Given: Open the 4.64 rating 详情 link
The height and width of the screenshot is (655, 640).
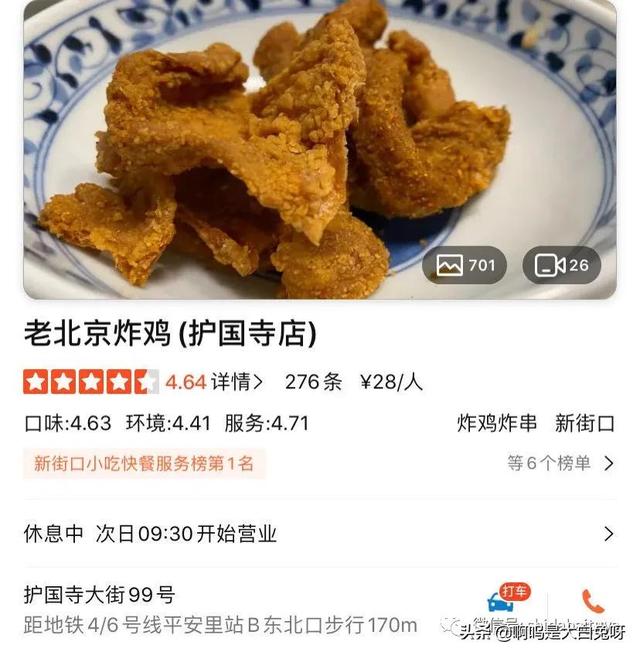Looking at the screenshot, I should tap(214, 381).
